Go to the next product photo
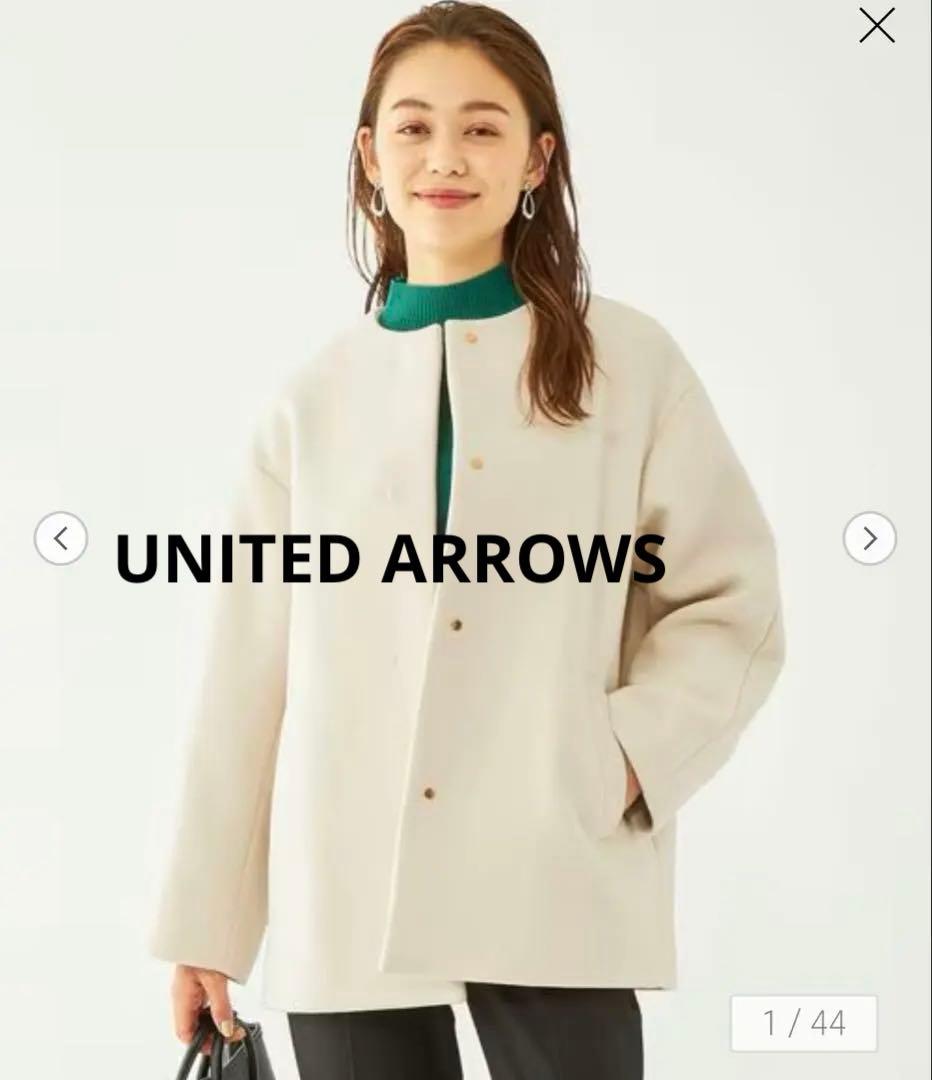Viewport: 932px width, 1080px height. pyautogui.click(x=869, y=539)
